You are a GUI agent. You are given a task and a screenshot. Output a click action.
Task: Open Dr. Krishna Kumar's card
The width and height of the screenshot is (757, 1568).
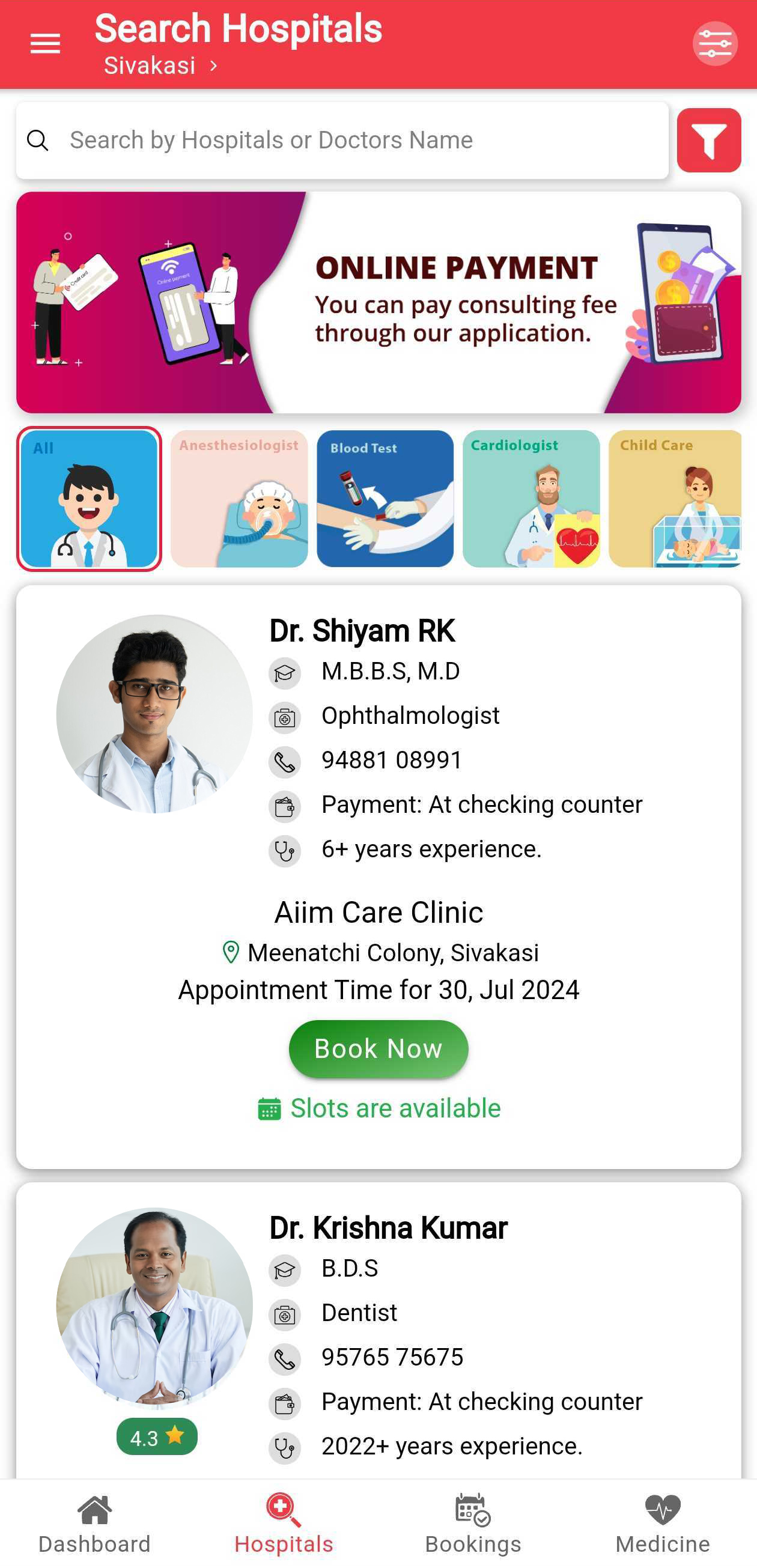[x=388, y=1229]
